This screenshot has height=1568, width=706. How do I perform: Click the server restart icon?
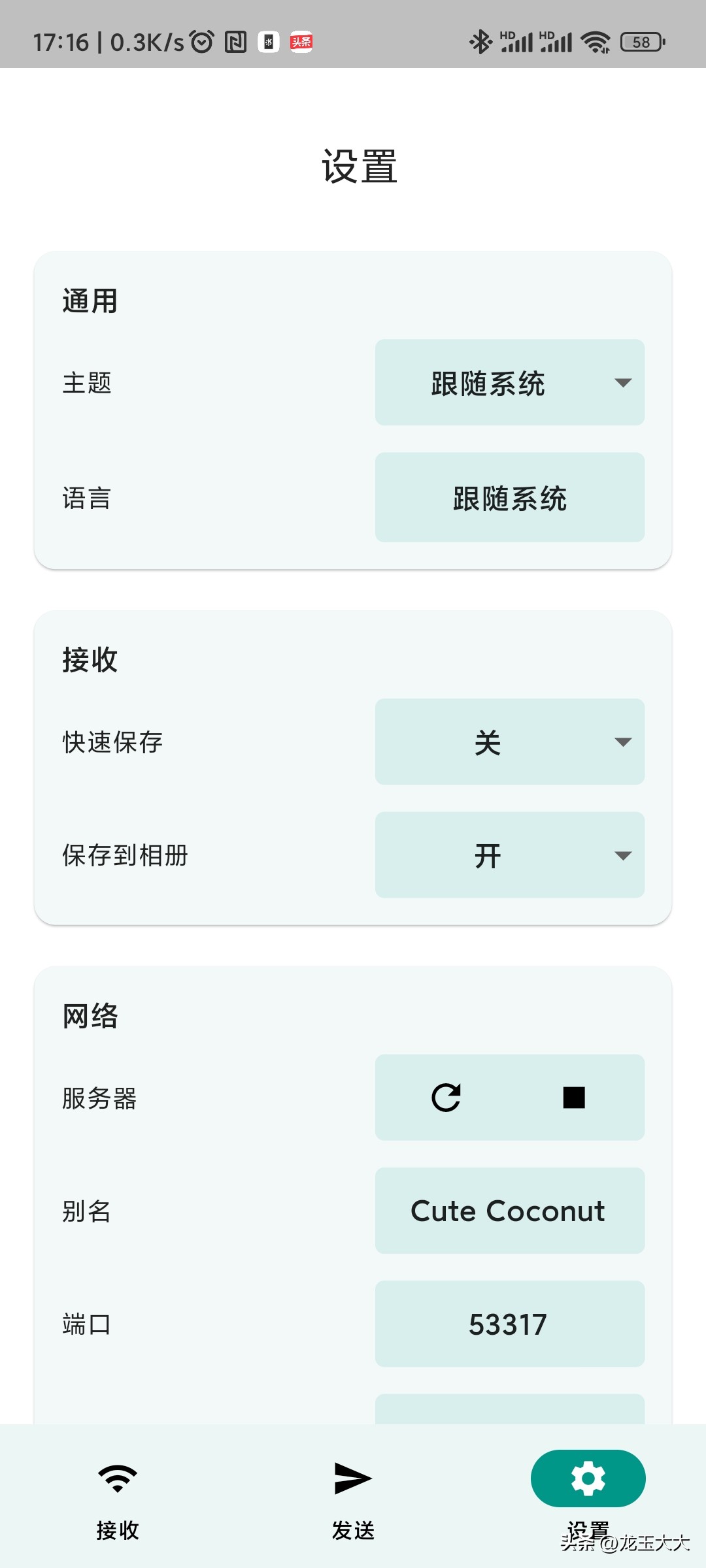click(445, 1097)
